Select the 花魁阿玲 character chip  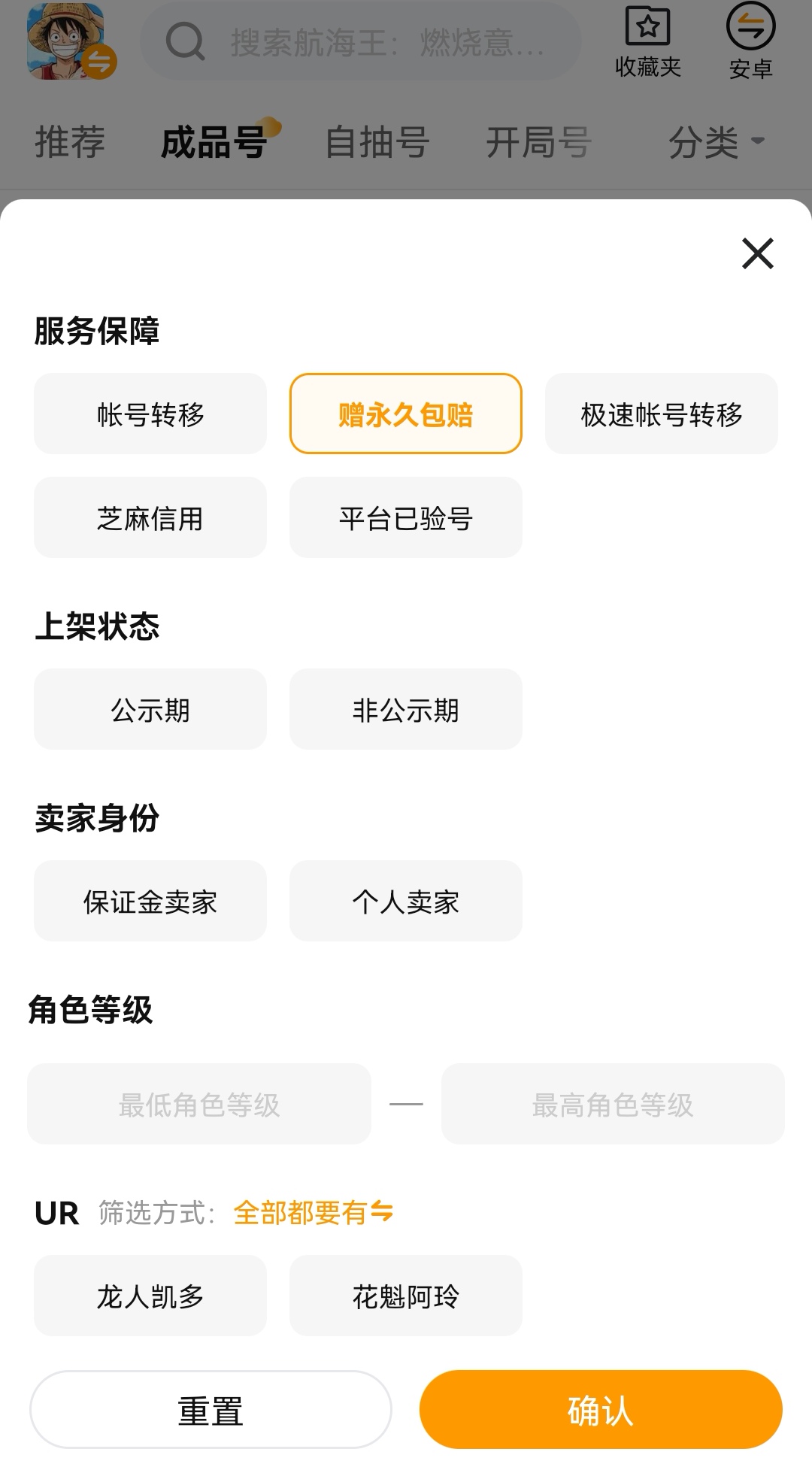[406, 1296]
